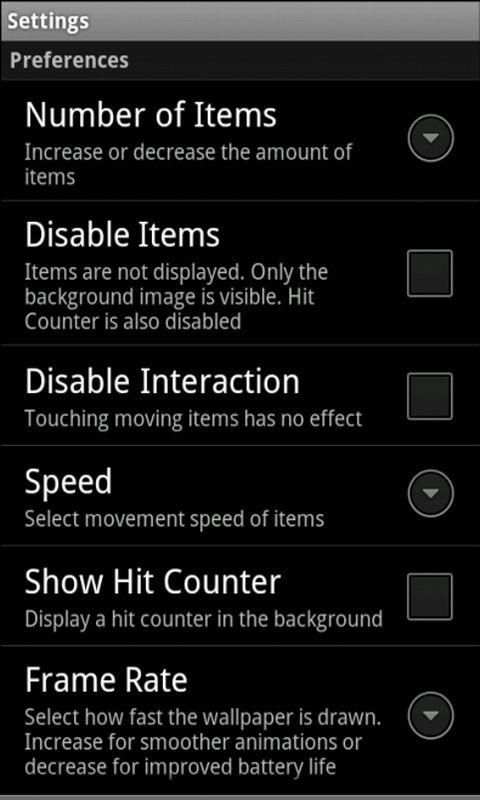Image resolution: width=480 pixels, height=800 pixels.
Task: Tick the Show Hit Counter checkbox
Action: pyautogui.click(x=430, y=597)
